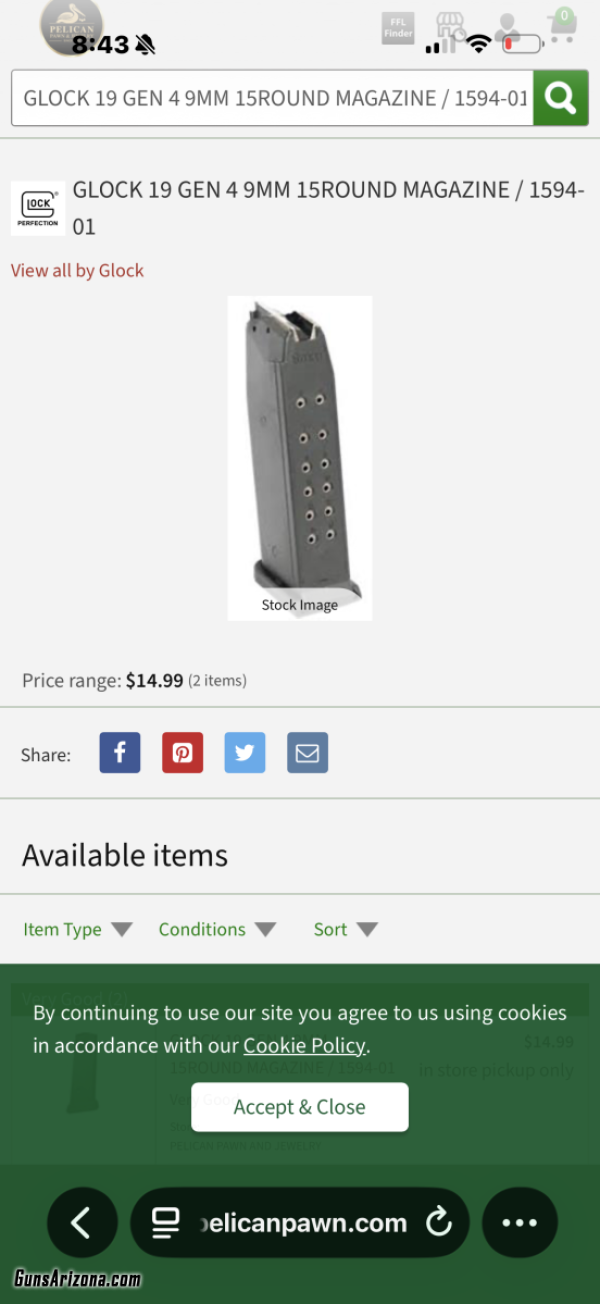Open the Glock magazine stock image
Image resolution: width=600 pixels, height=1304 pixels.
[x=300, y=458]
